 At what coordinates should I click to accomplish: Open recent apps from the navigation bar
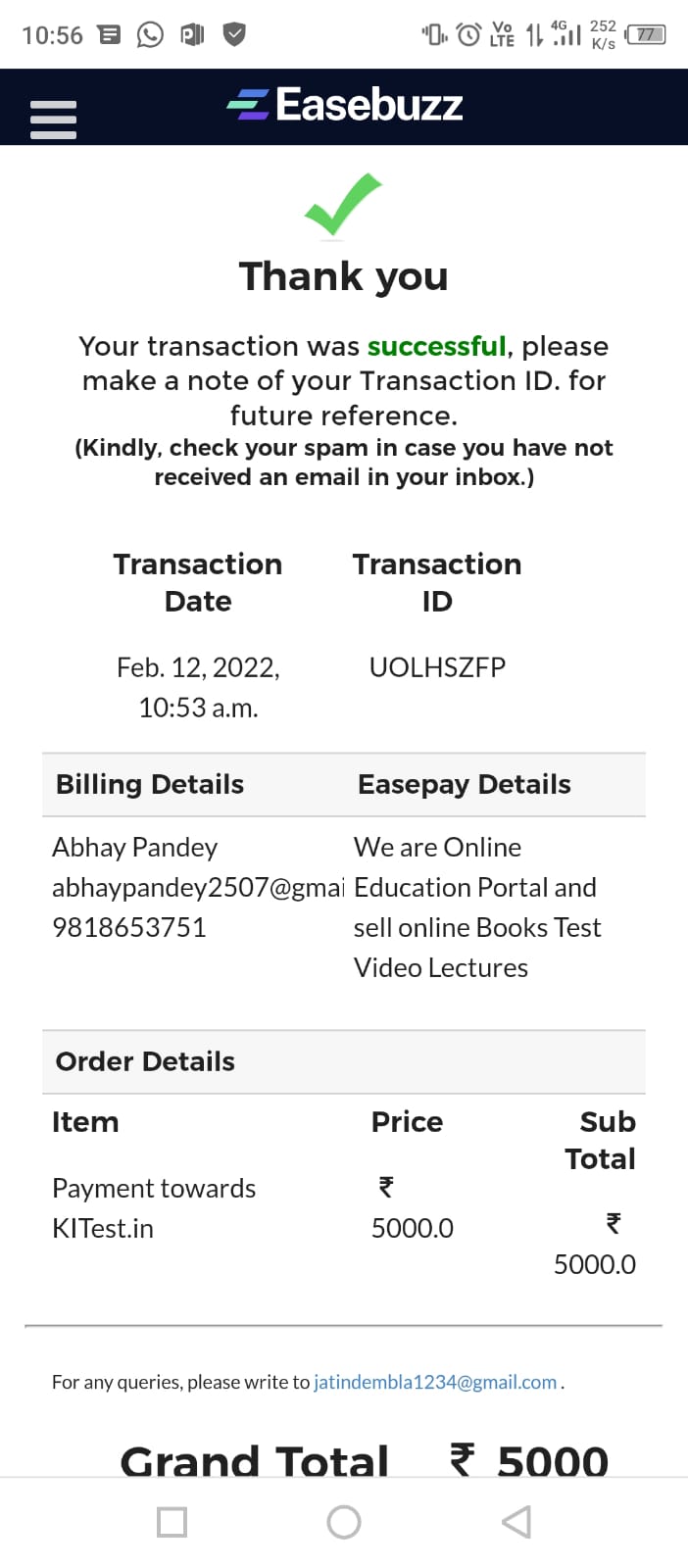(172, 1522)
